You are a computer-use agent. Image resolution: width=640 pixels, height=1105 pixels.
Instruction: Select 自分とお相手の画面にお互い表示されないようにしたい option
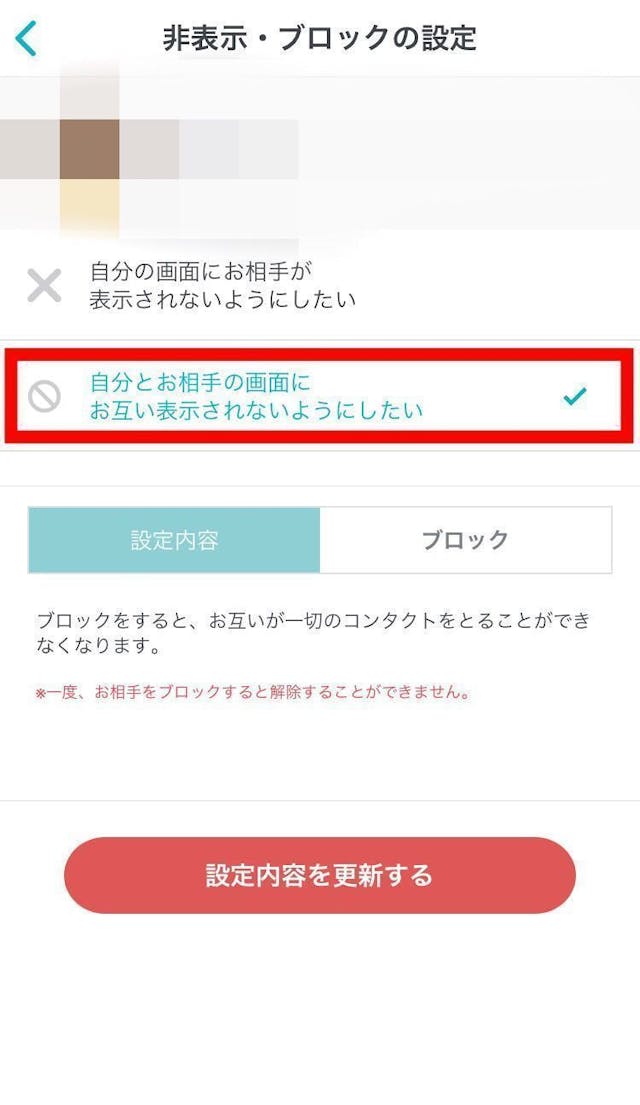pyautogui.click(x=256, y=396)
